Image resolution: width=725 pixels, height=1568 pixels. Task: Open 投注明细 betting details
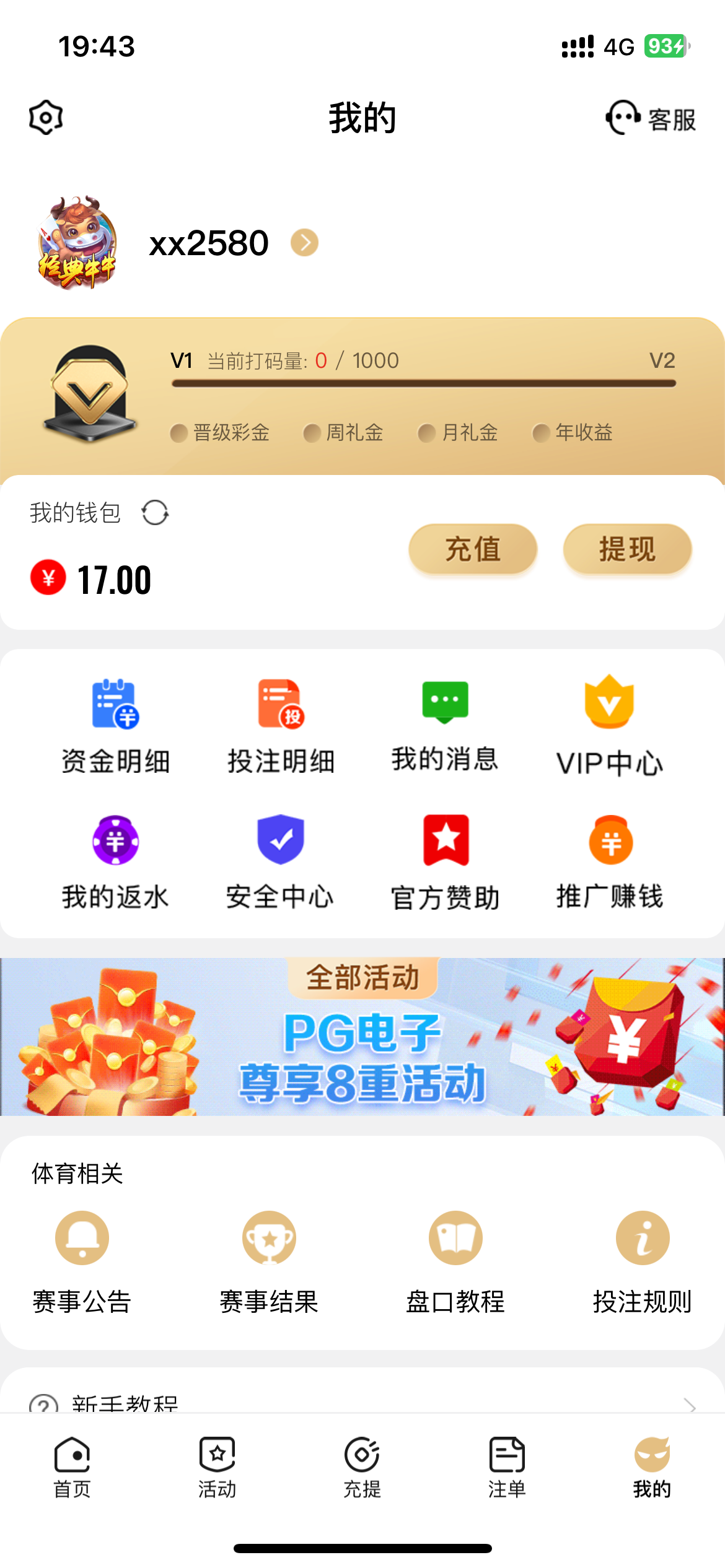pyautogui.click(x=281, y=726)
